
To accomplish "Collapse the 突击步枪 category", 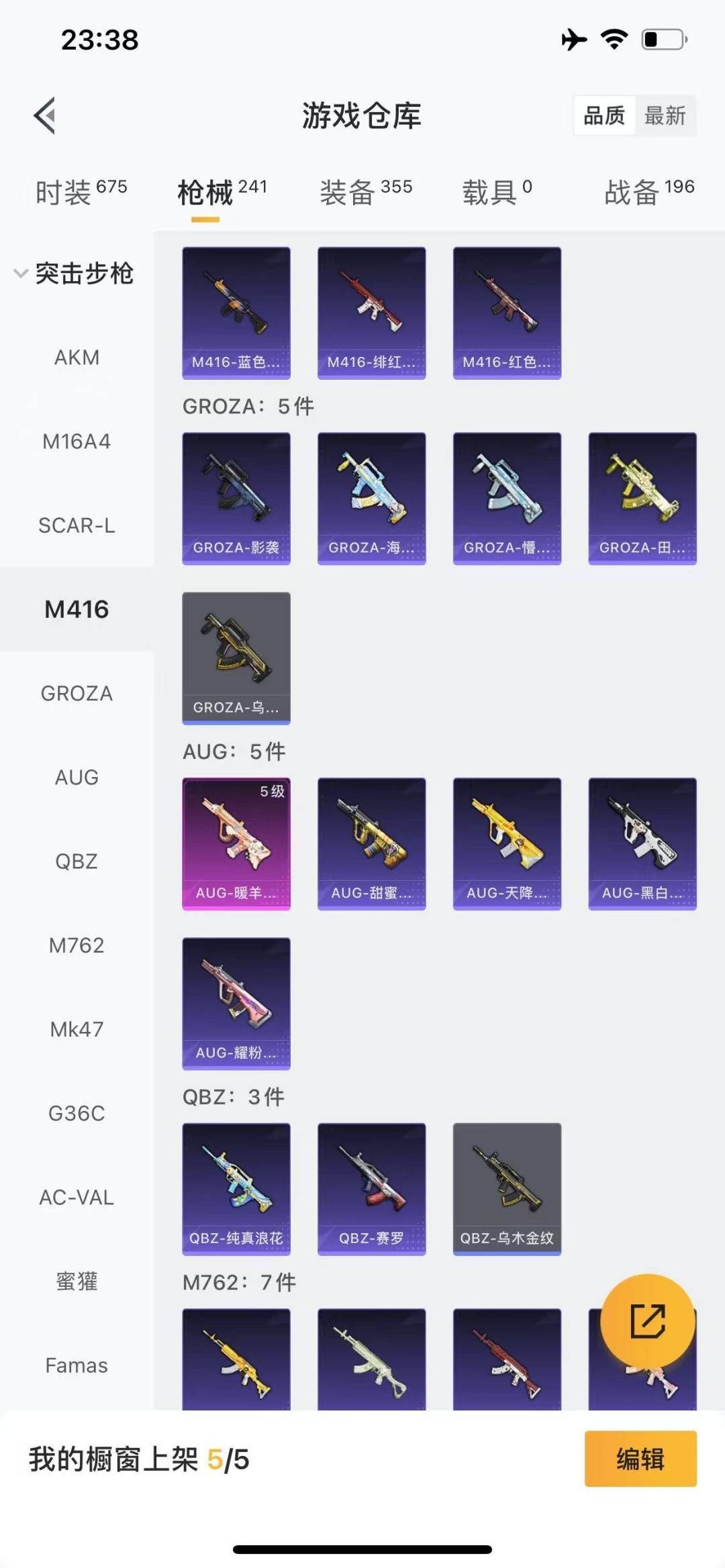I will [x=75, y=273].
